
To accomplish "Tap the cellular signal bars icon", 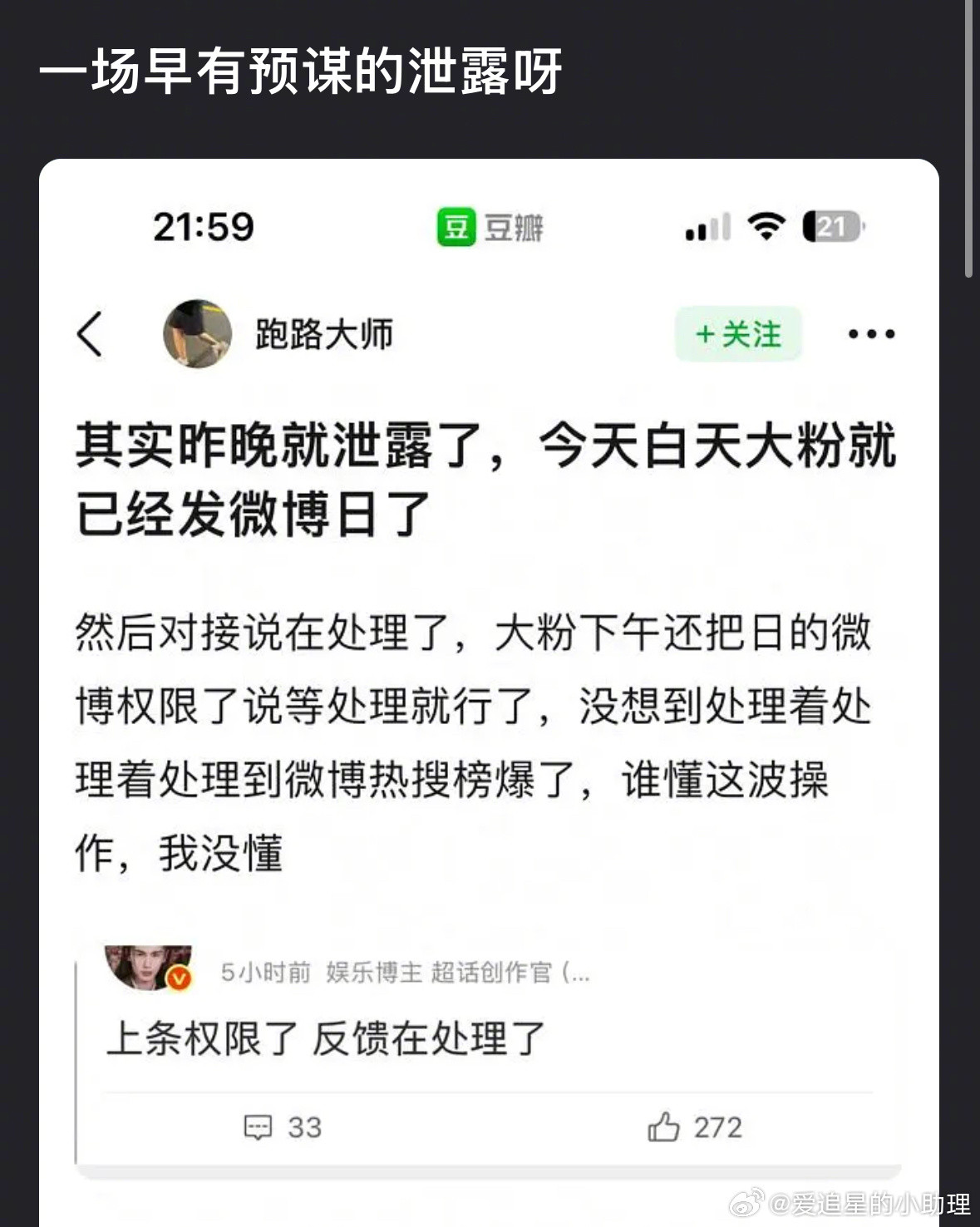I will pyautogui.click(x=707, y=226).
